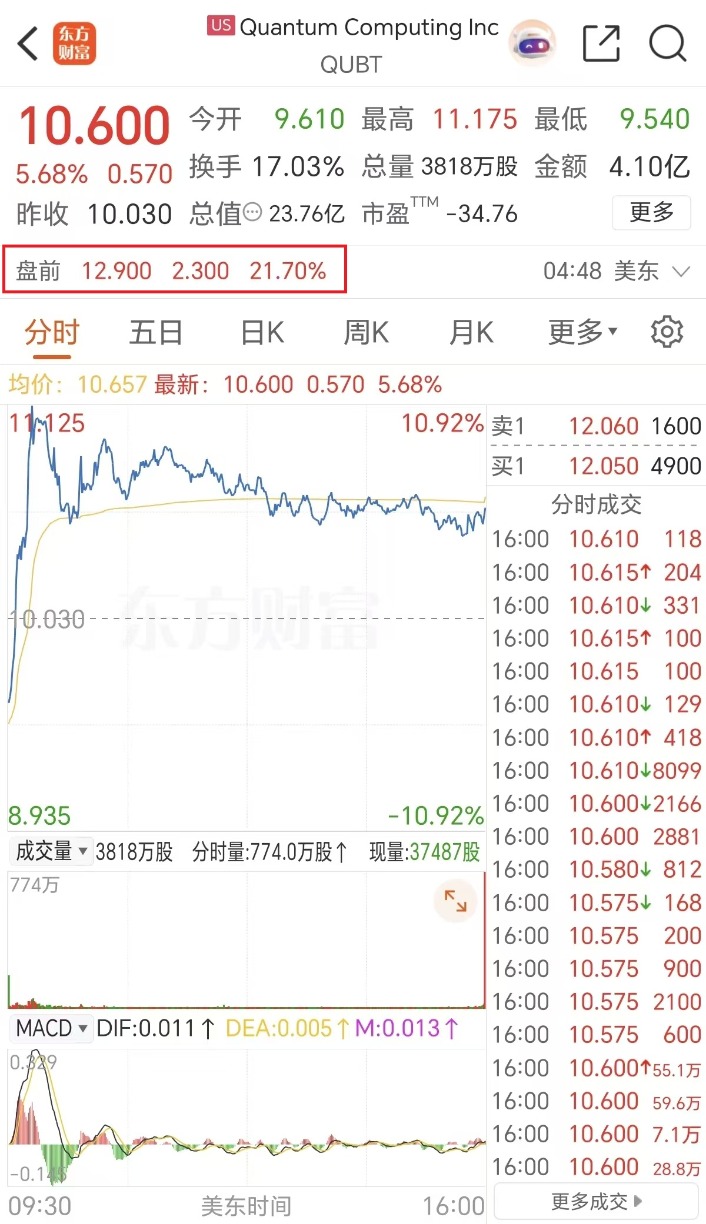View 更多成交 trade records
706x1224 pixels.
[597, 1200]
